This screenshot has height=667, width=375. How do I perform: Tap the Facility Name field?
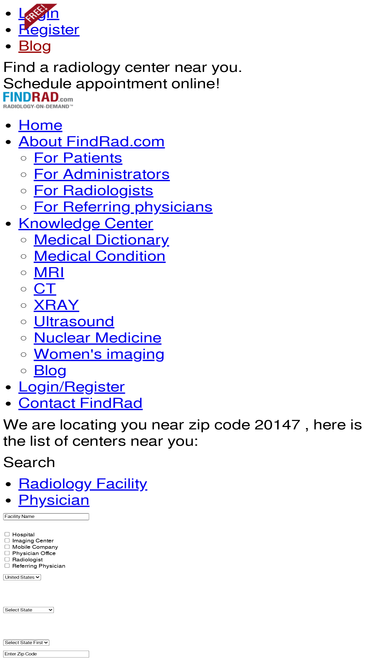(46, 516)
